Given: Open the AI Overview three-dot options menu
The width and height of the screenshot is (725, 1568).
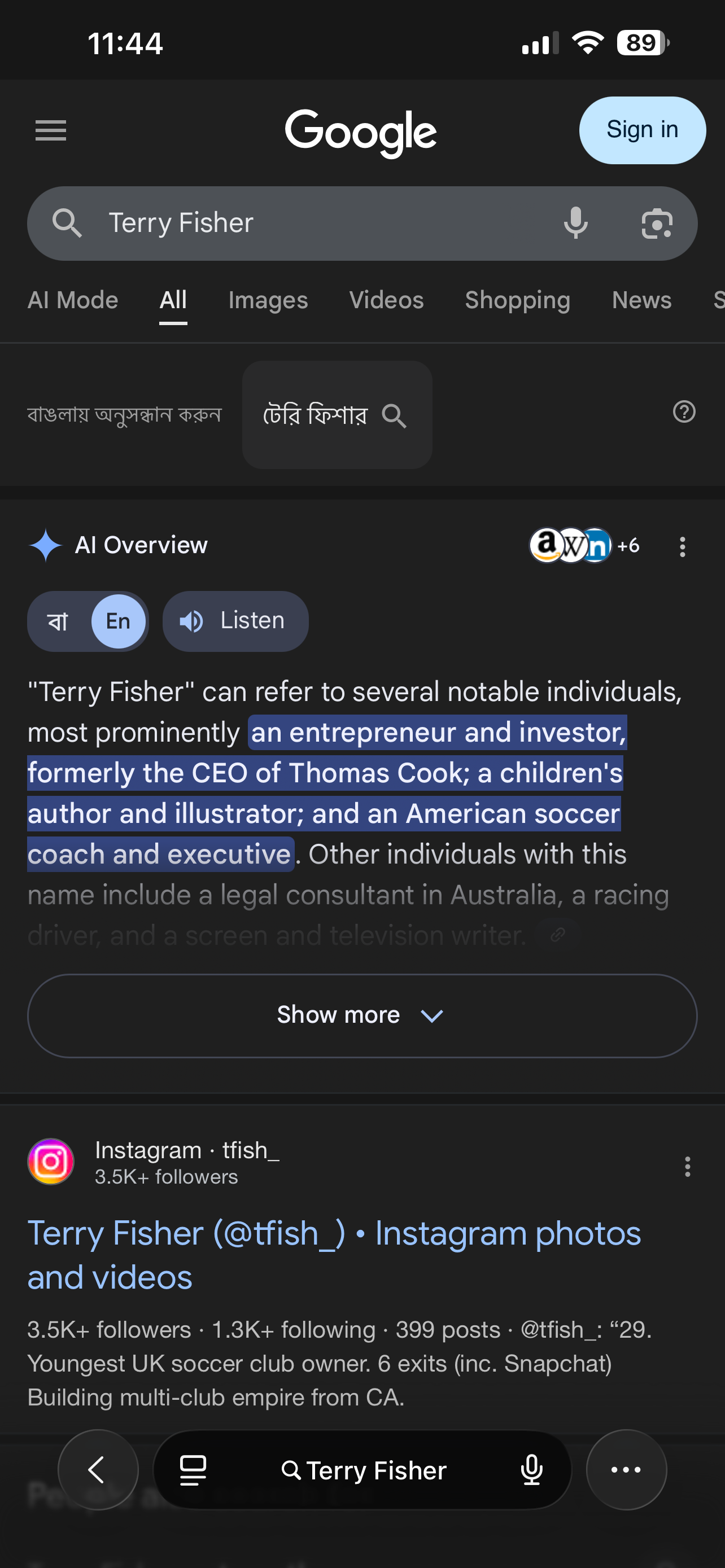Looking at the screenshot, I should pyautogui.click(x=683, y=546).
